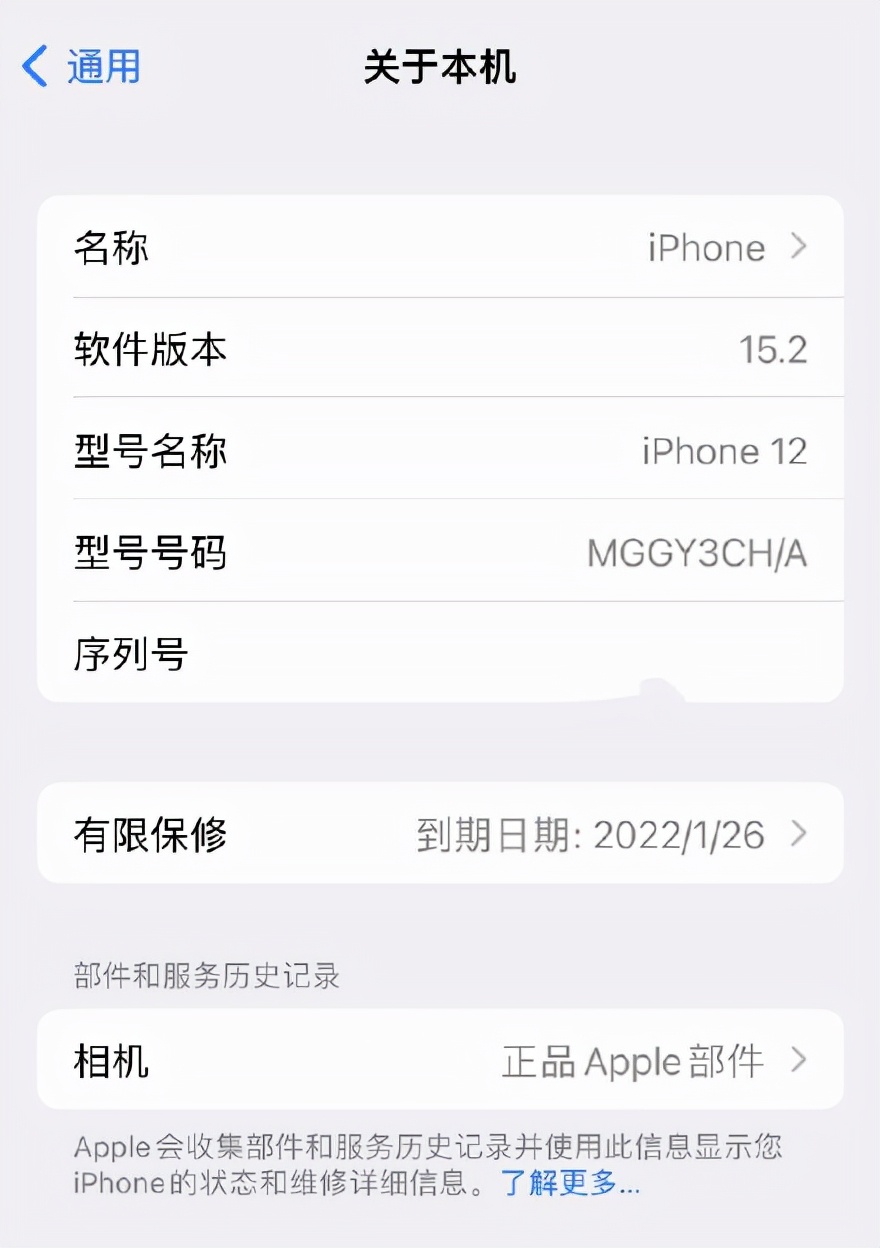
Task: Tap the Apple info text at the bottom
Action: (x=430, y=1162)
